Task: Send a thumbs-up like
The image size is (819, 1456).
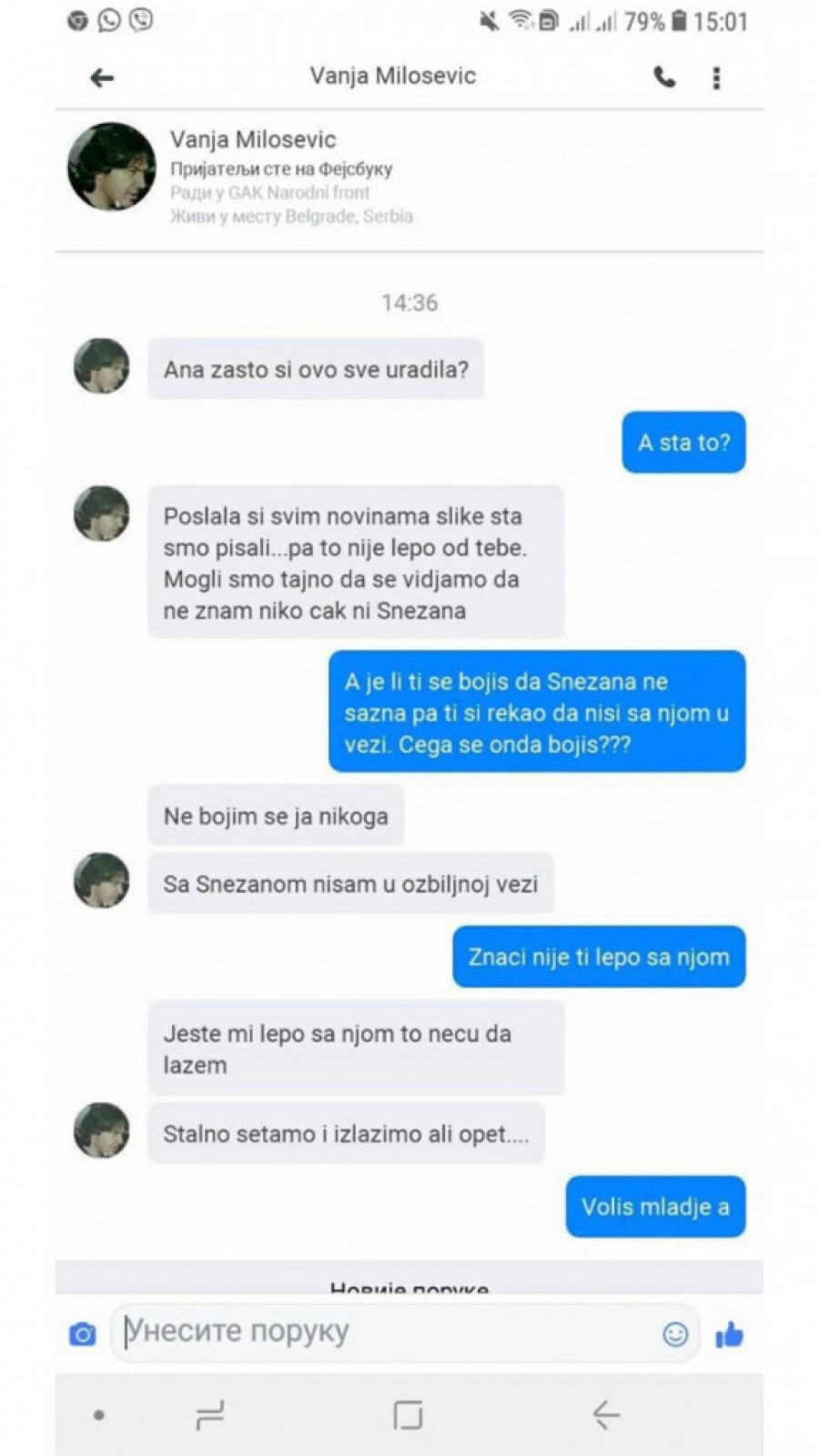Action: pyautogui.click(x=729, y=1335)
